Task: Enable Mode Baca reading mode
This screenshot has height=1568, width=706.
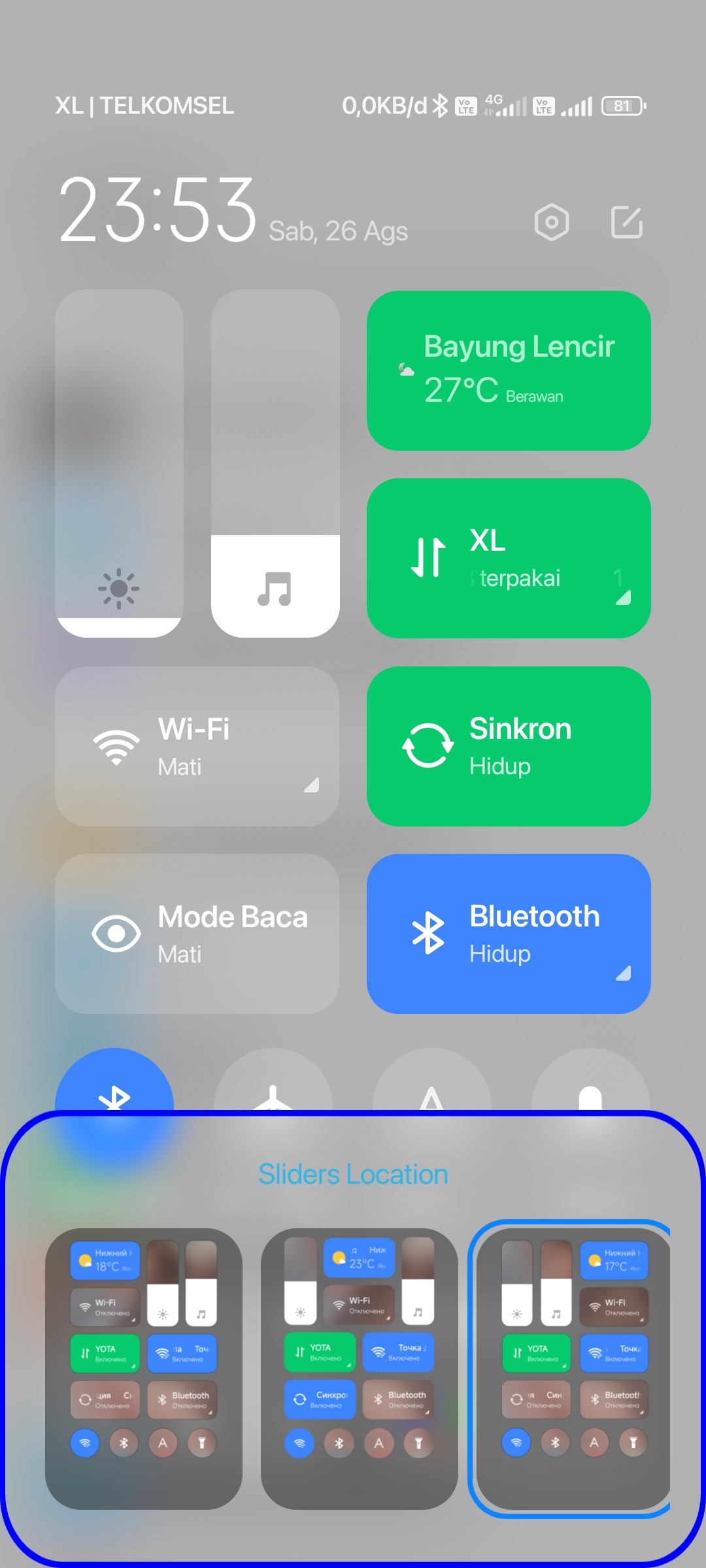Action: [197, 934]
